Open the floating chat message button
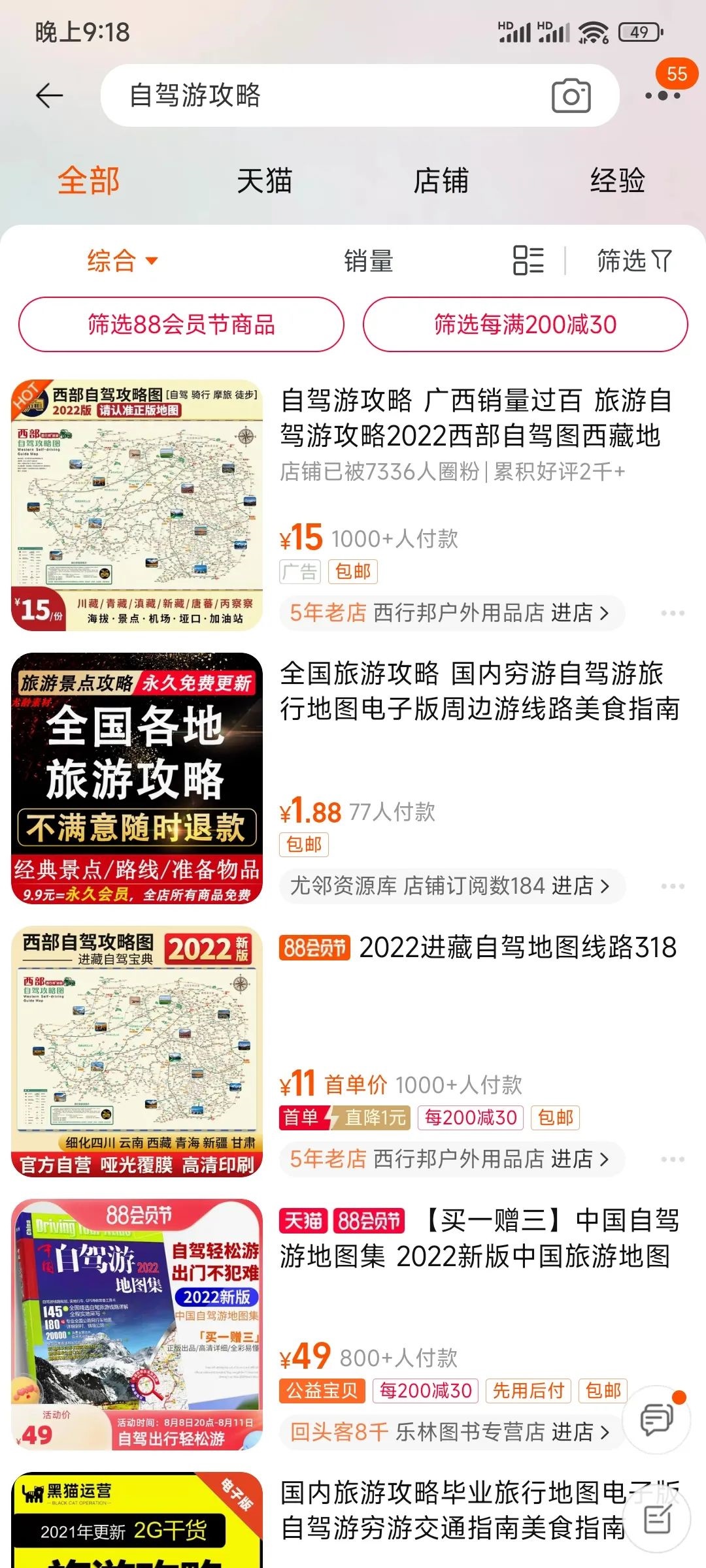The image size is (706, 1568). tap(656, 1419)
